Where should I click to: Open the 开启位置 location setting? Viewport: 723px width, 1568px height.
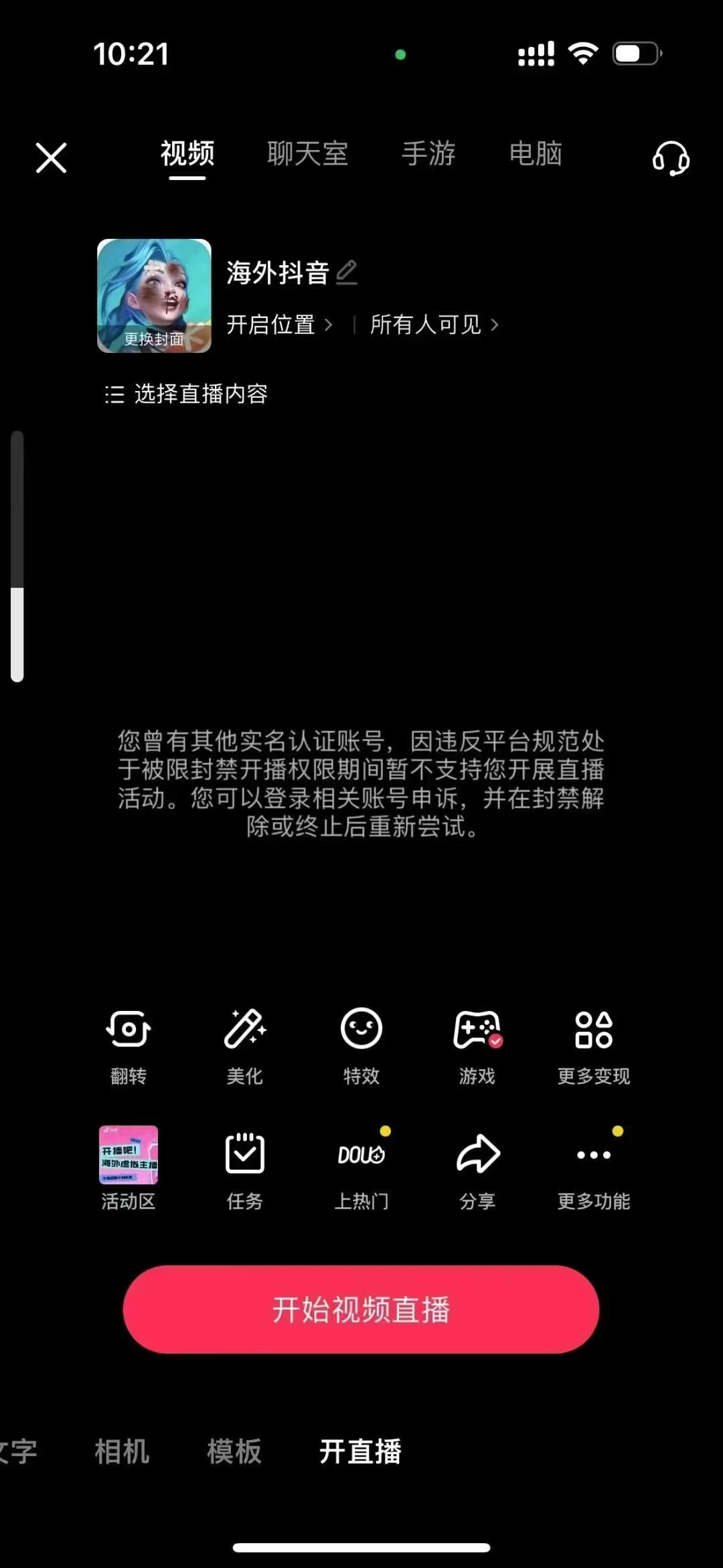pyautogui.click(x=278, y=325)
